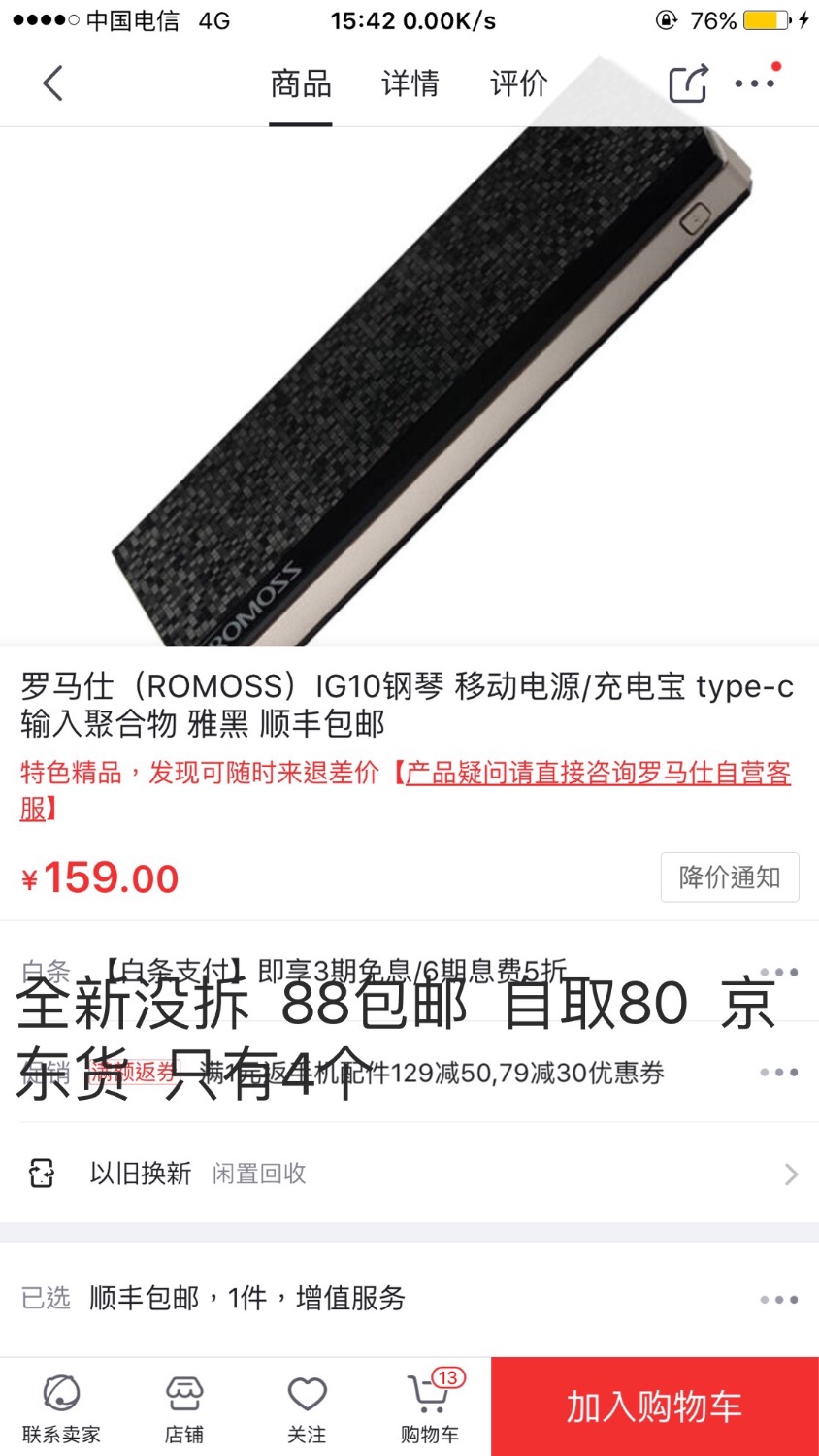Tap the 降价通知 button
The width and height of the screenshot is (819, 1456).
pyautogui.click(x=730, y=877)
